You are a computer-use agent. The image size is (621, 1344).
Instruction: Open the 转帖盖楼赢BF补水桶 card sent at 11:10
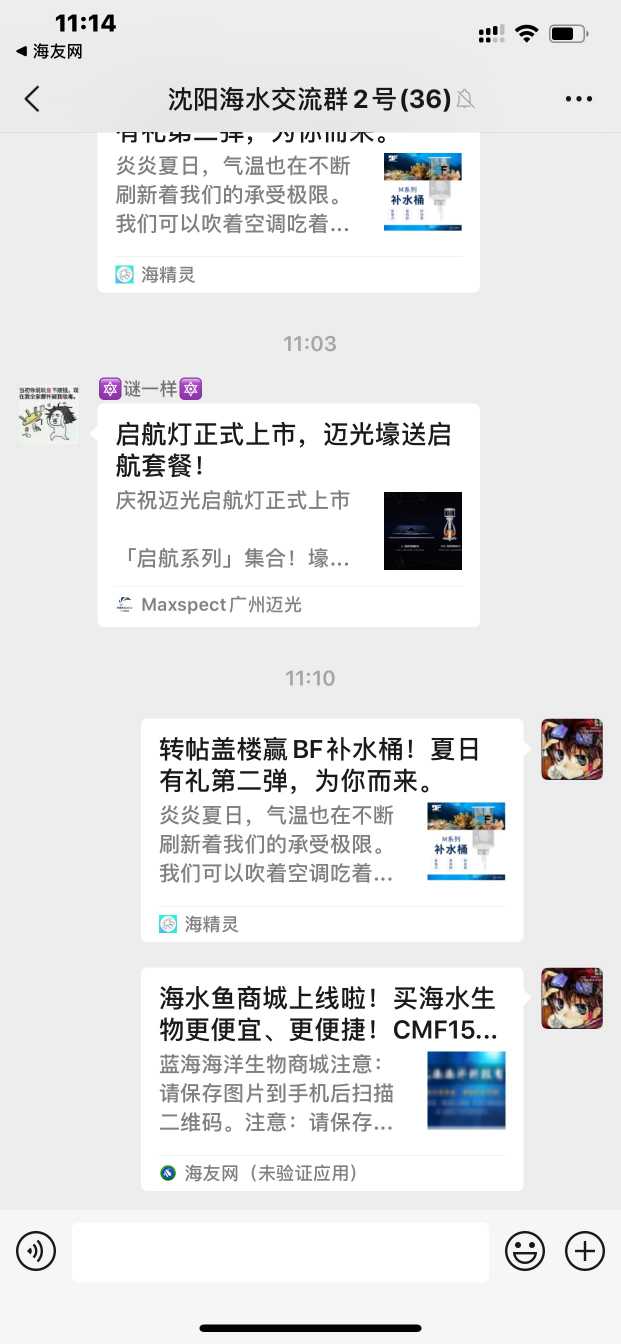pyautogui.click(x=331, y=829)
